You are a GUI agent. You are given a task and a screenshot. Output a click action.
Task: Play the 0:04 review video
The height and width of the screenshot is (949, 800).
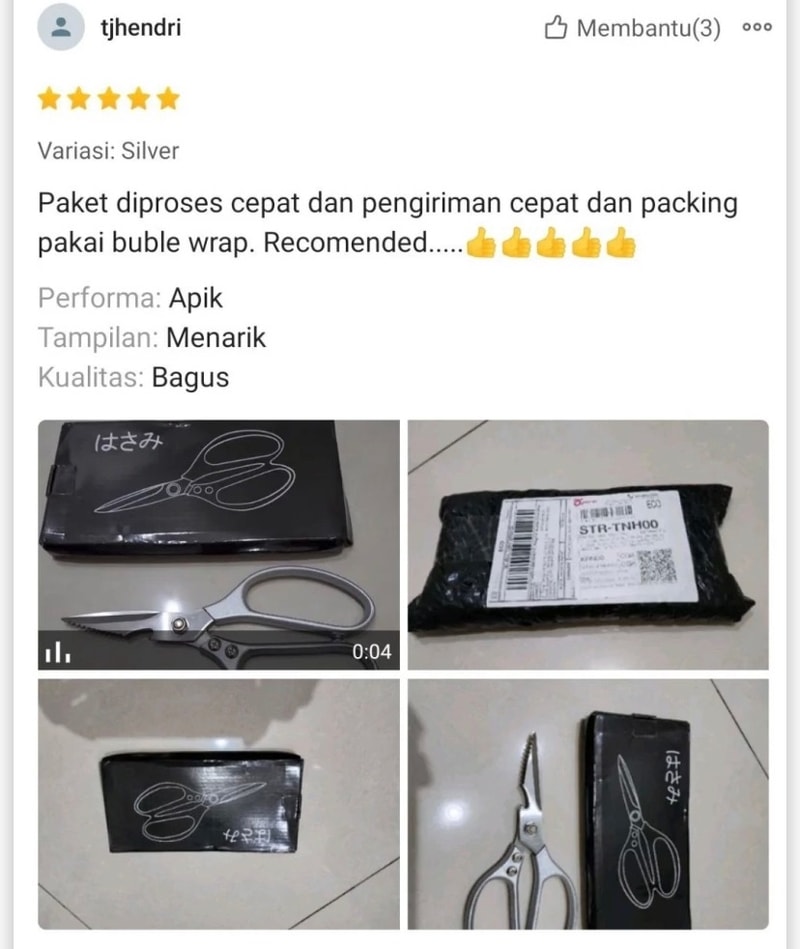pos(218,544)
